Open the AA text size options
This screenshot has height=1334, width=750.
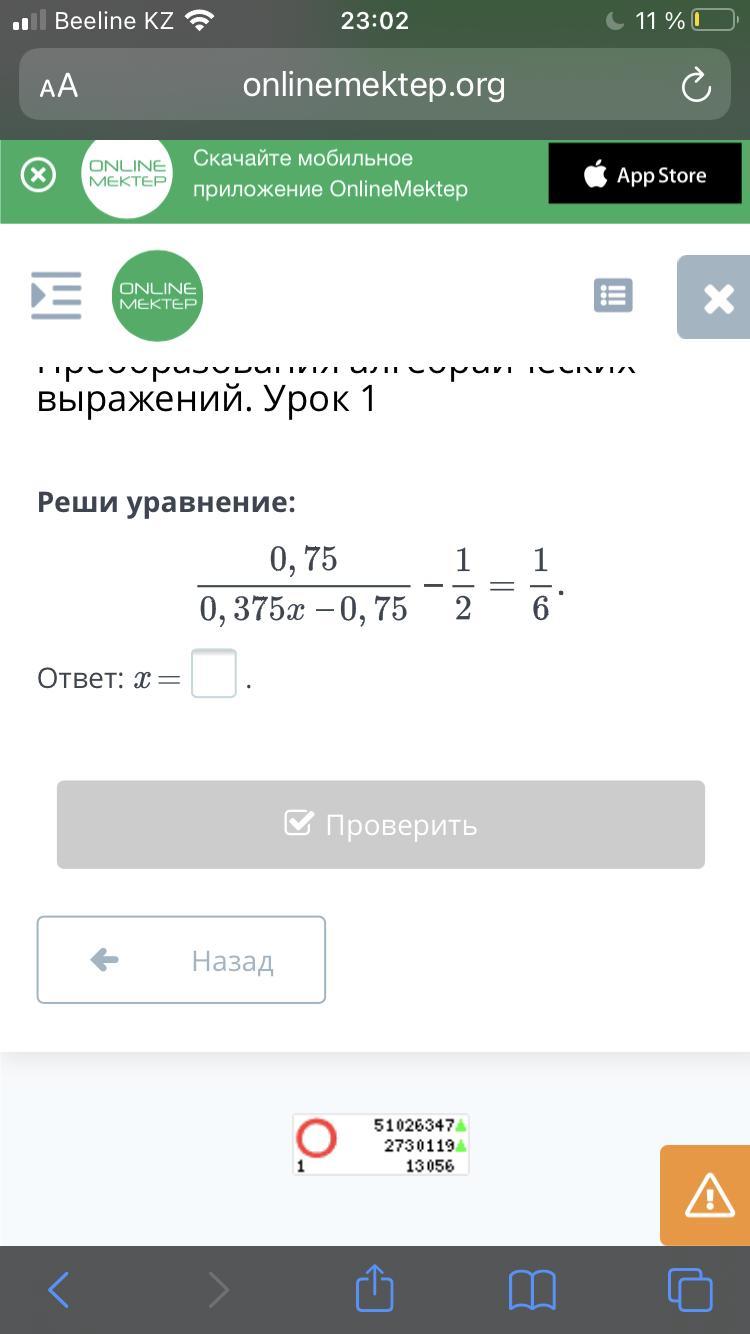59,86
